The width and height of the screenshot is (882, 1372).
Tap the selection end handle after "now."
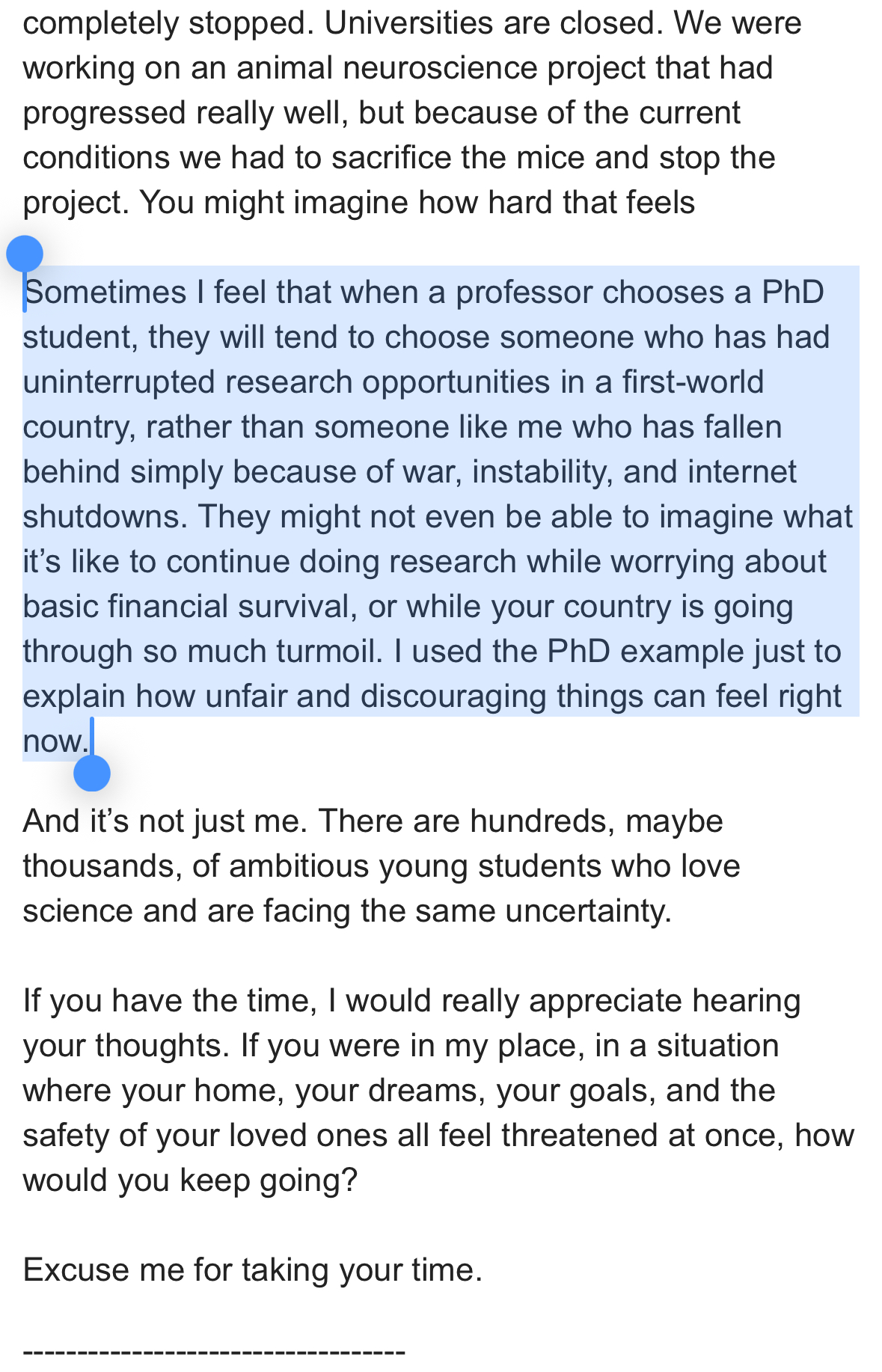point(92,772)
